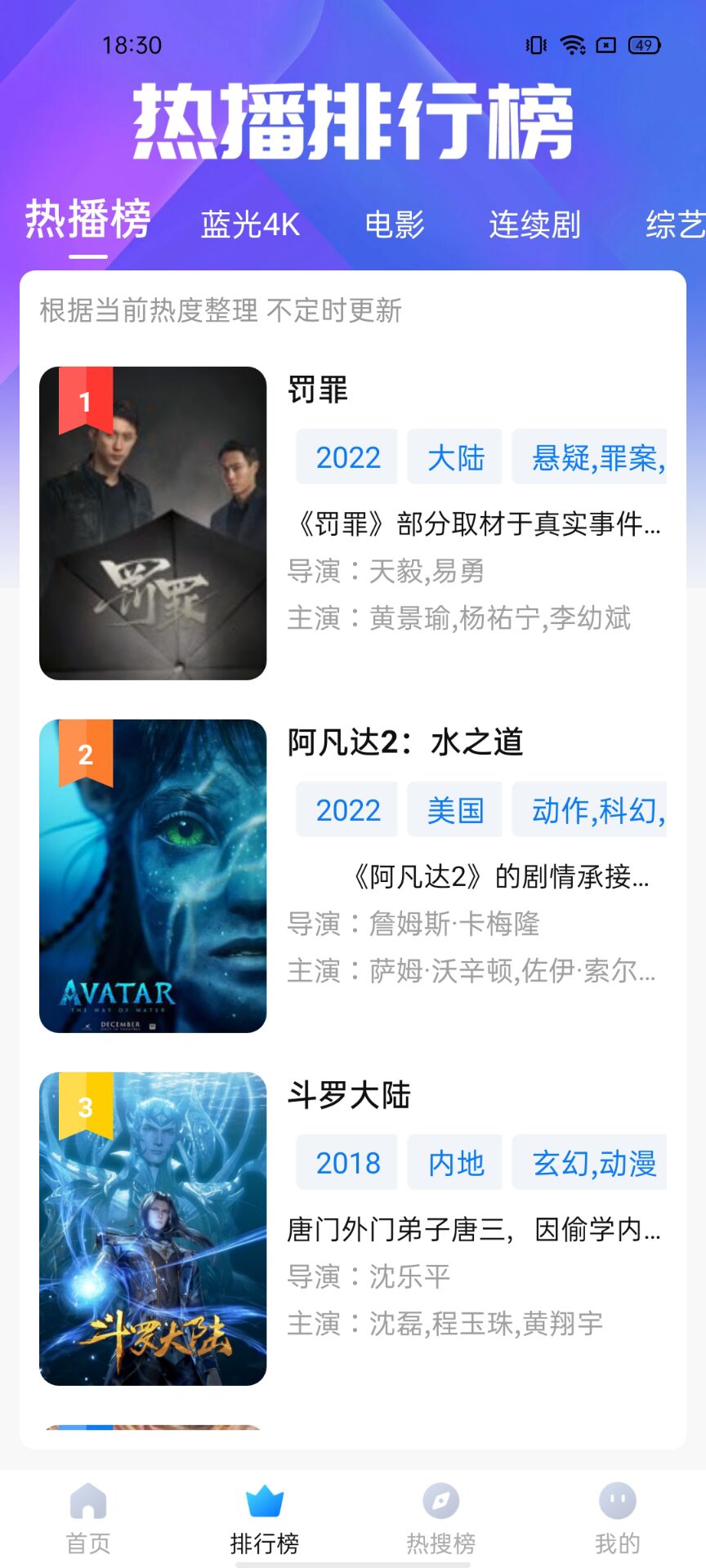Switch to the 蓝光4K tab
706x1568 pixels.
click(250, 225)
